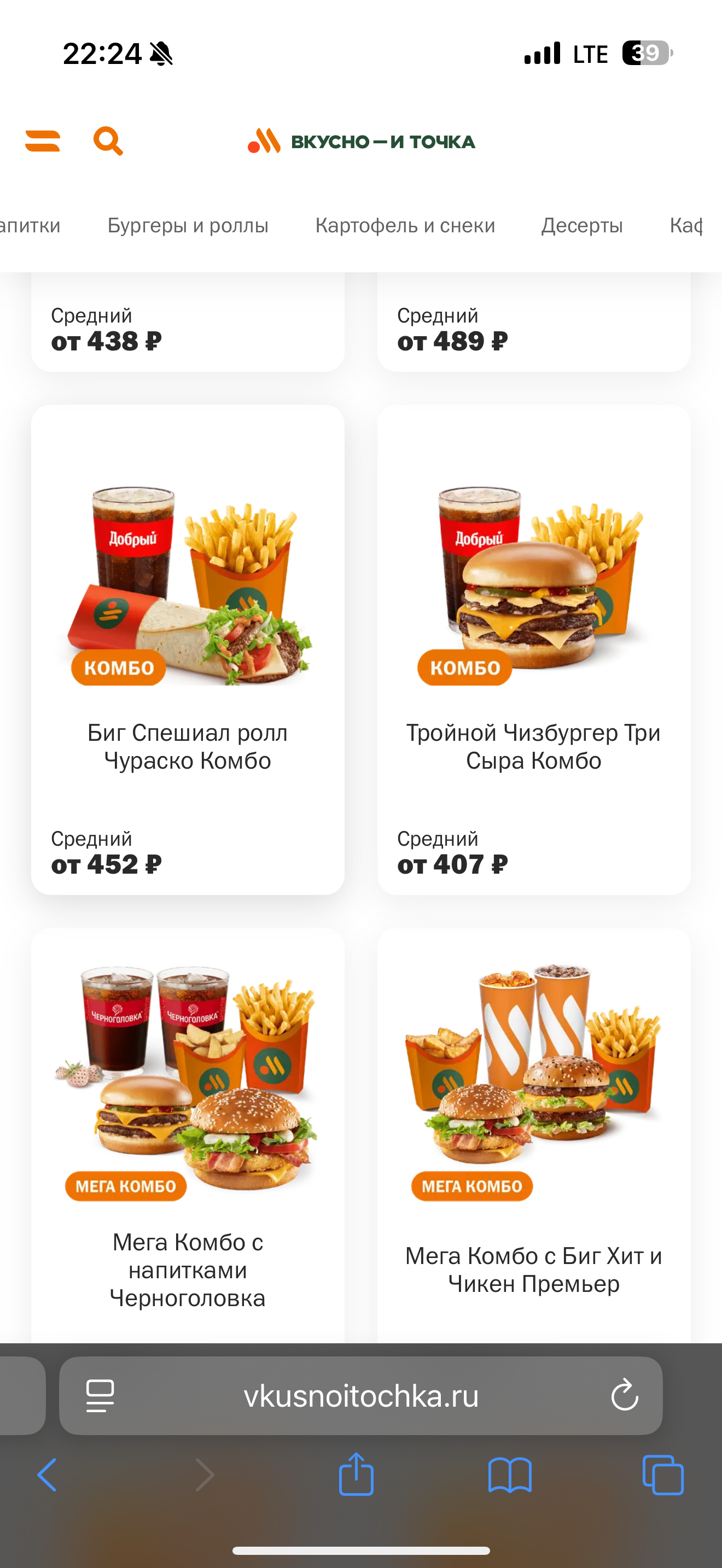
Task: Open the combo priced from 438 ₽
Action: point(188,329)
